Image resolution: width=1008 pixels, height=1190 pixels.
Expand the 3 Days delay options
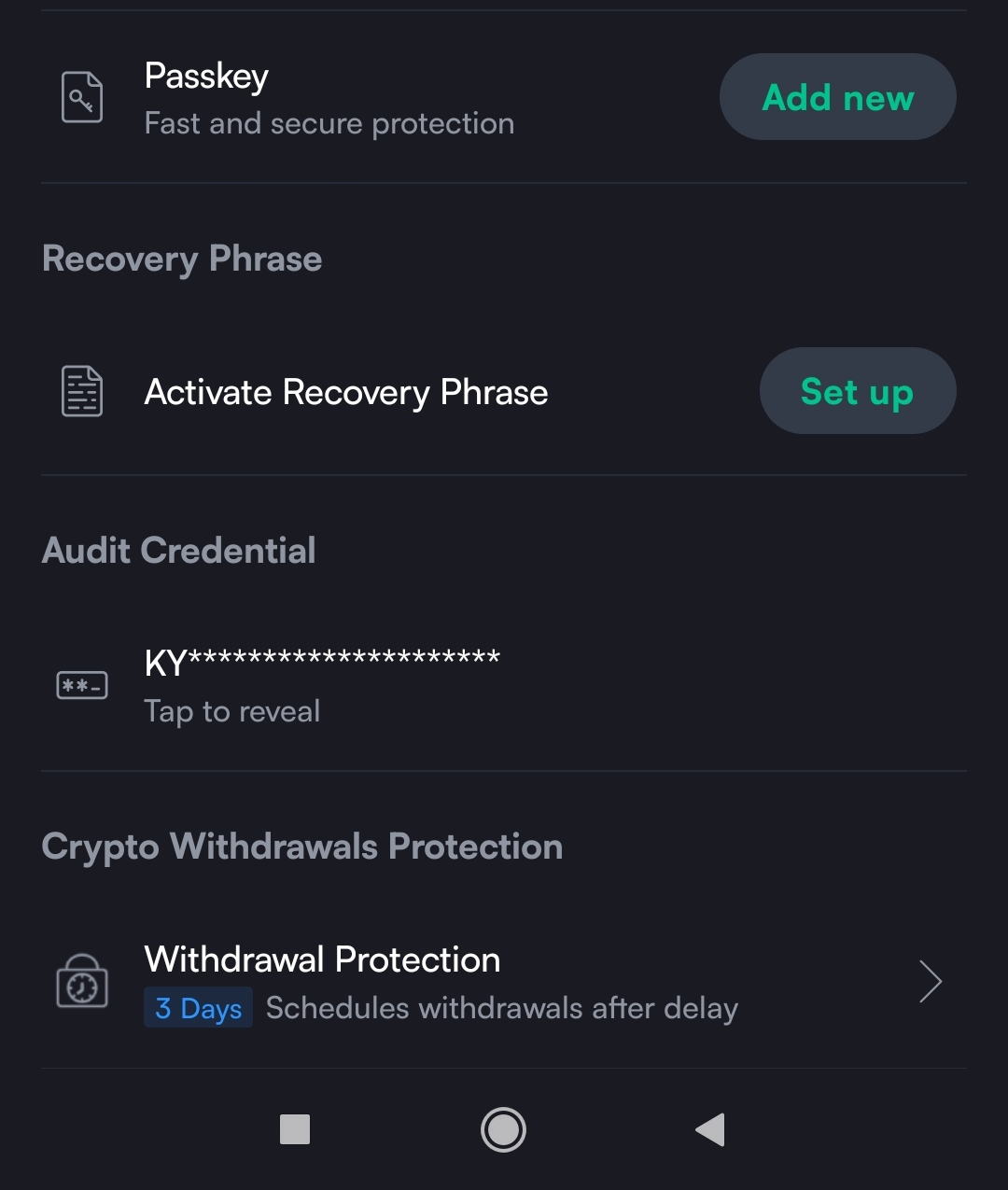point(198,1008)
